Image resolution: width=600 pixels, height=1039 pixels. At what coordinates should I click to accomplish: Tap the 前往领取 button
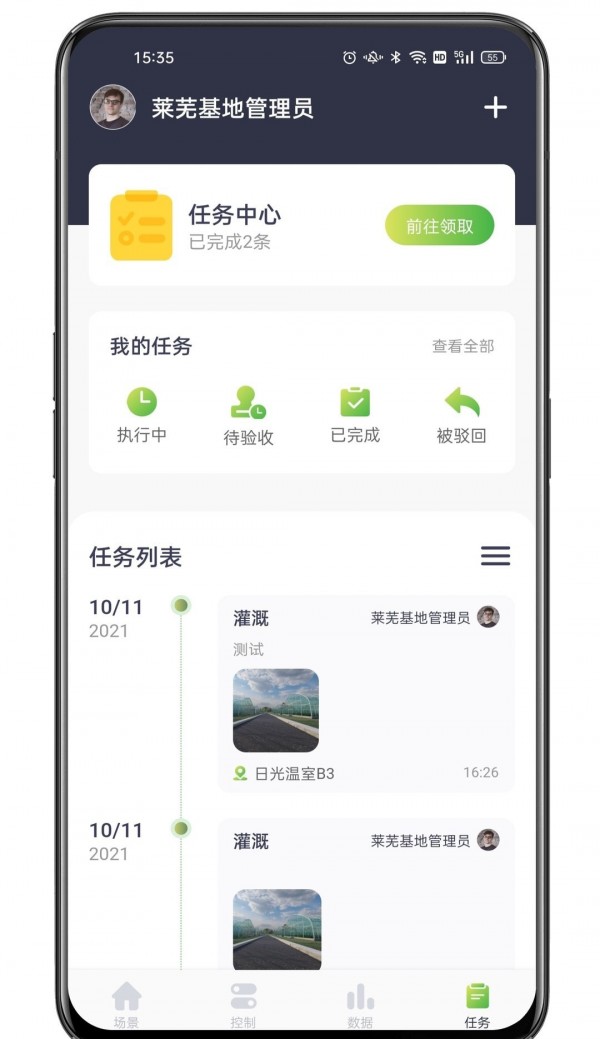coord(440,226)
